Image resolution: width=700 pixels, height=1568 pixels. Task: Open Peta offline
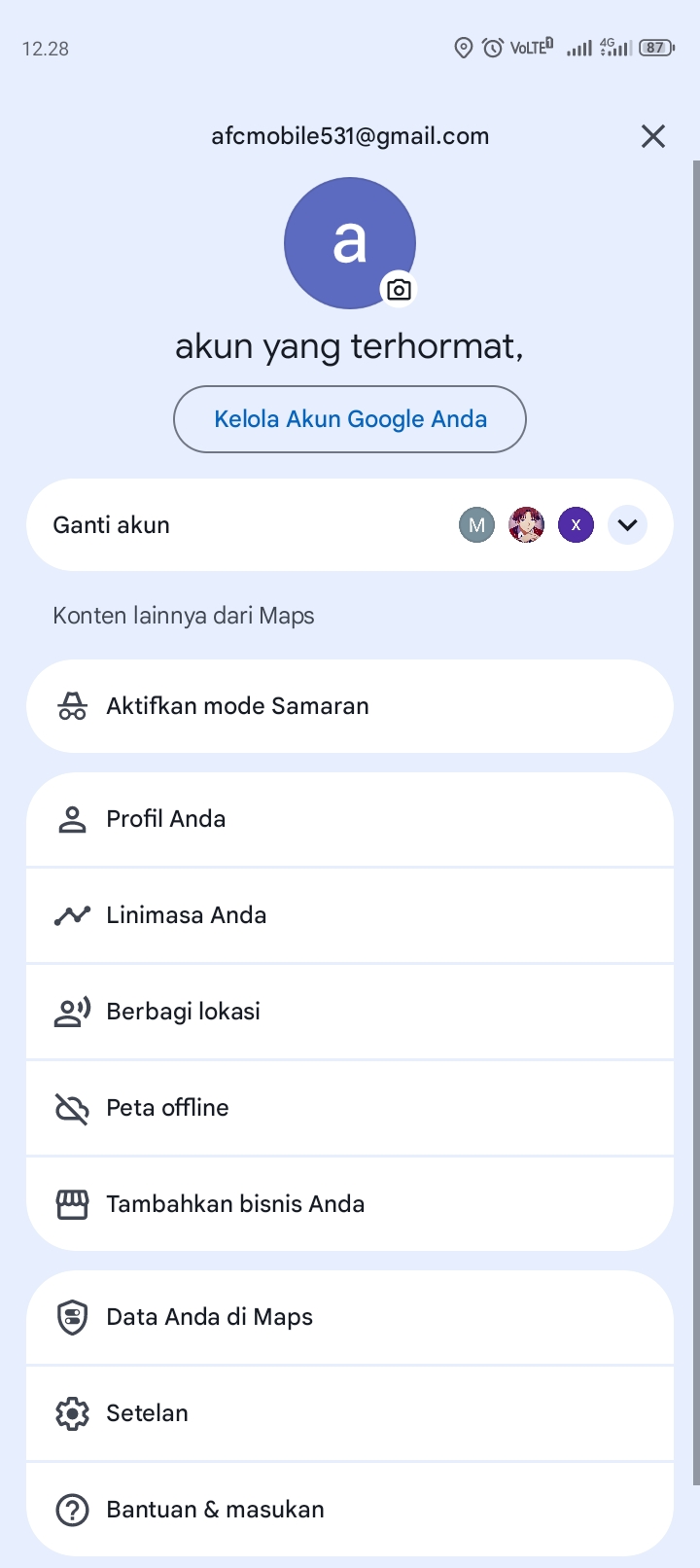coord(350,1108)
